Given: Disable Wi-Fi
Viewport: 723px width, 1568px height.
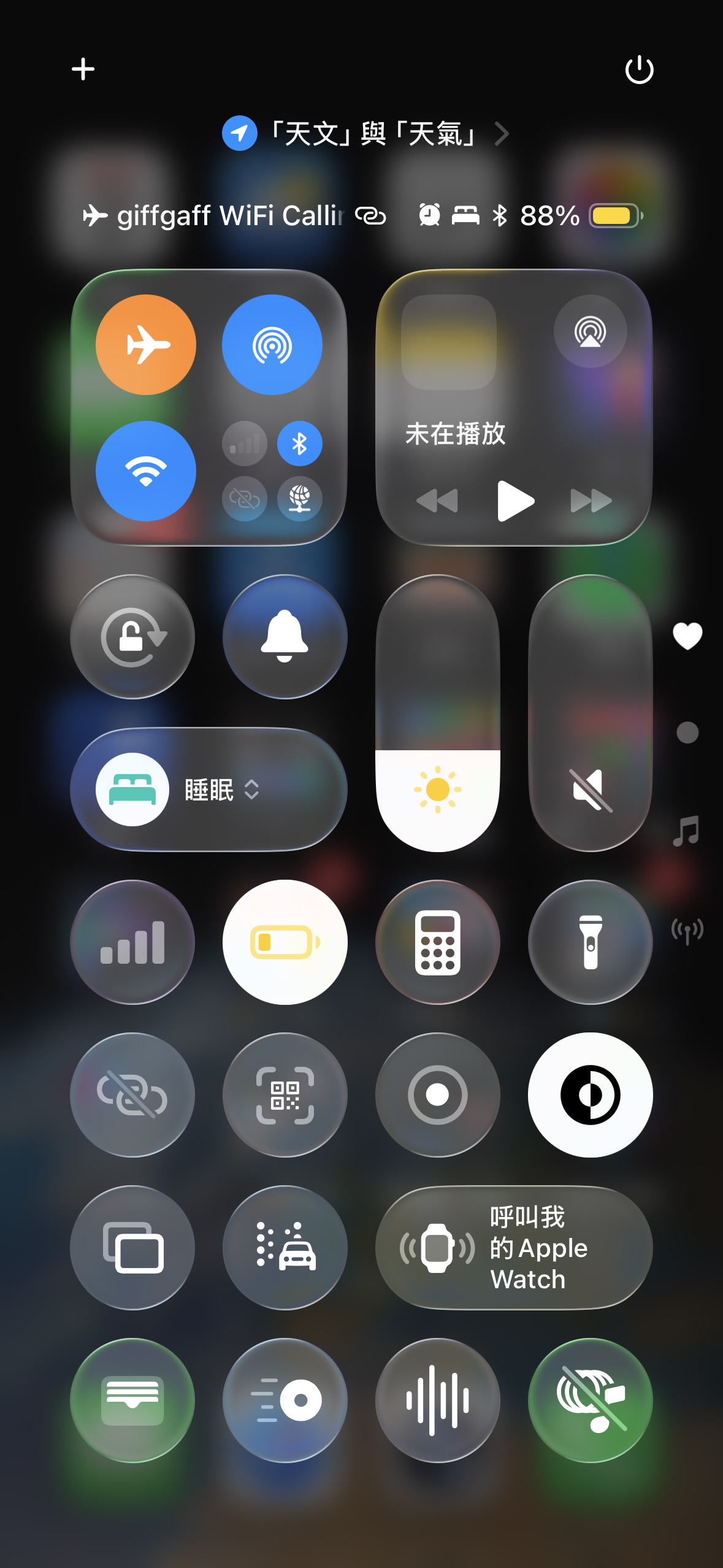Looking at the screenshot, I should (x=146, y=471).
